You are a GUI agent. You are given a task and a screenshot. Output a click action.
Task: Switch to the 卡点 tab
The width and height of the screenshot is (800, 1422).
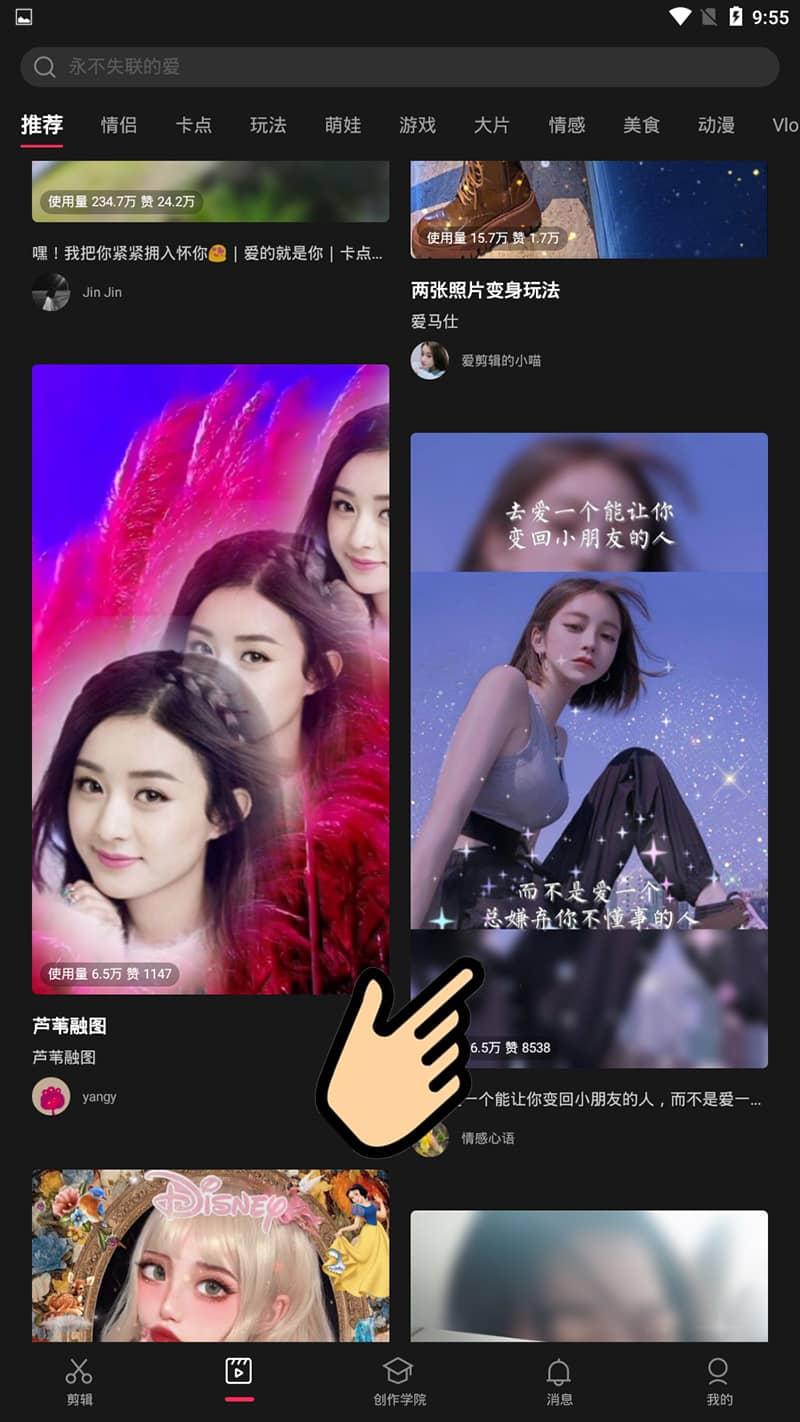point(193,125)
